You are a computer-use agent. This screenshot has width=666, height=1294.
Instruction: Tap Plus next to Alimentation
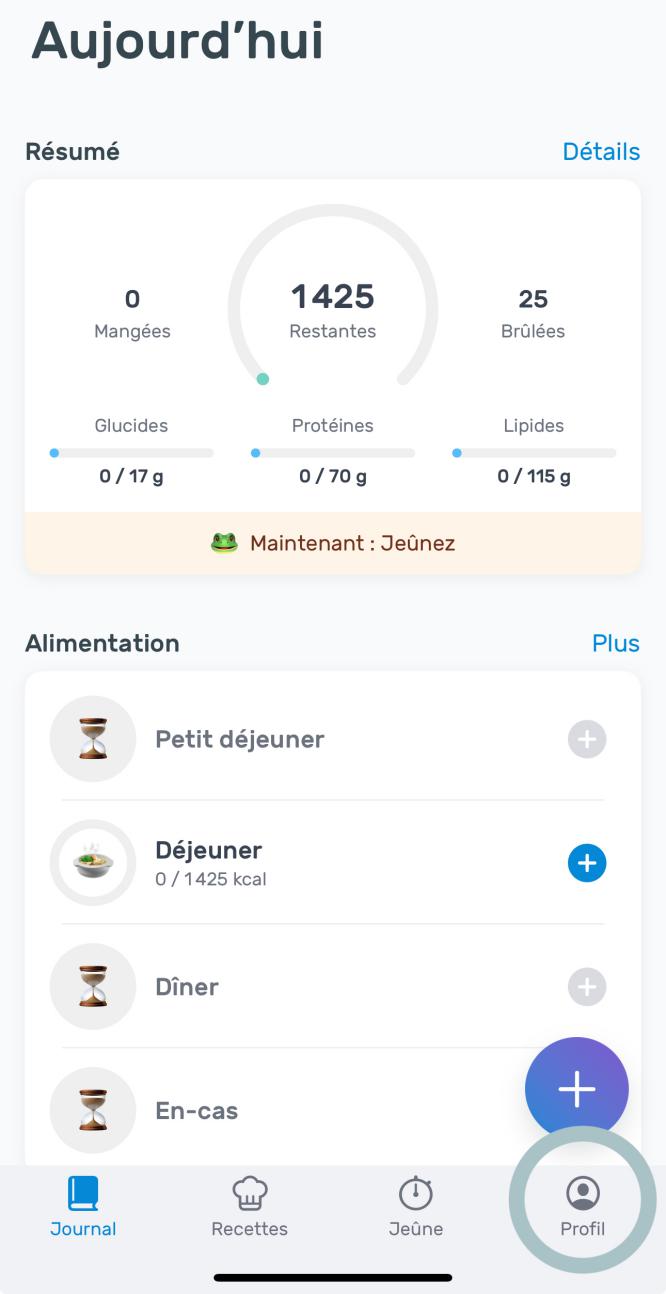coord(615,643)
